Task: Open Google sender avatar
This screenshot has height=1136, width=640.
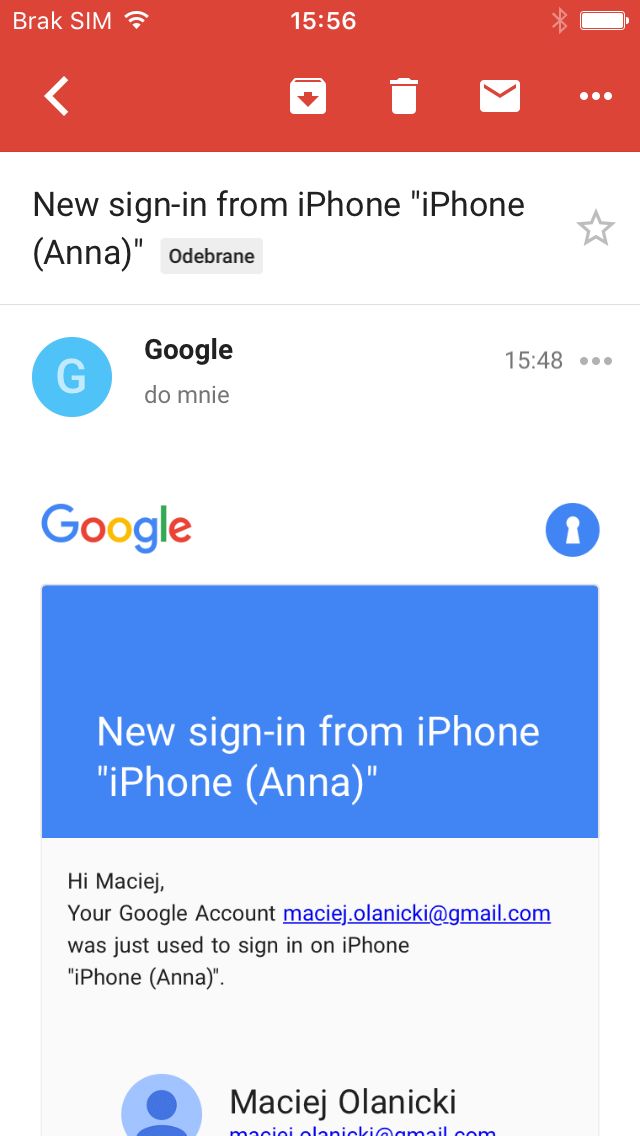Action: point(72,377)
